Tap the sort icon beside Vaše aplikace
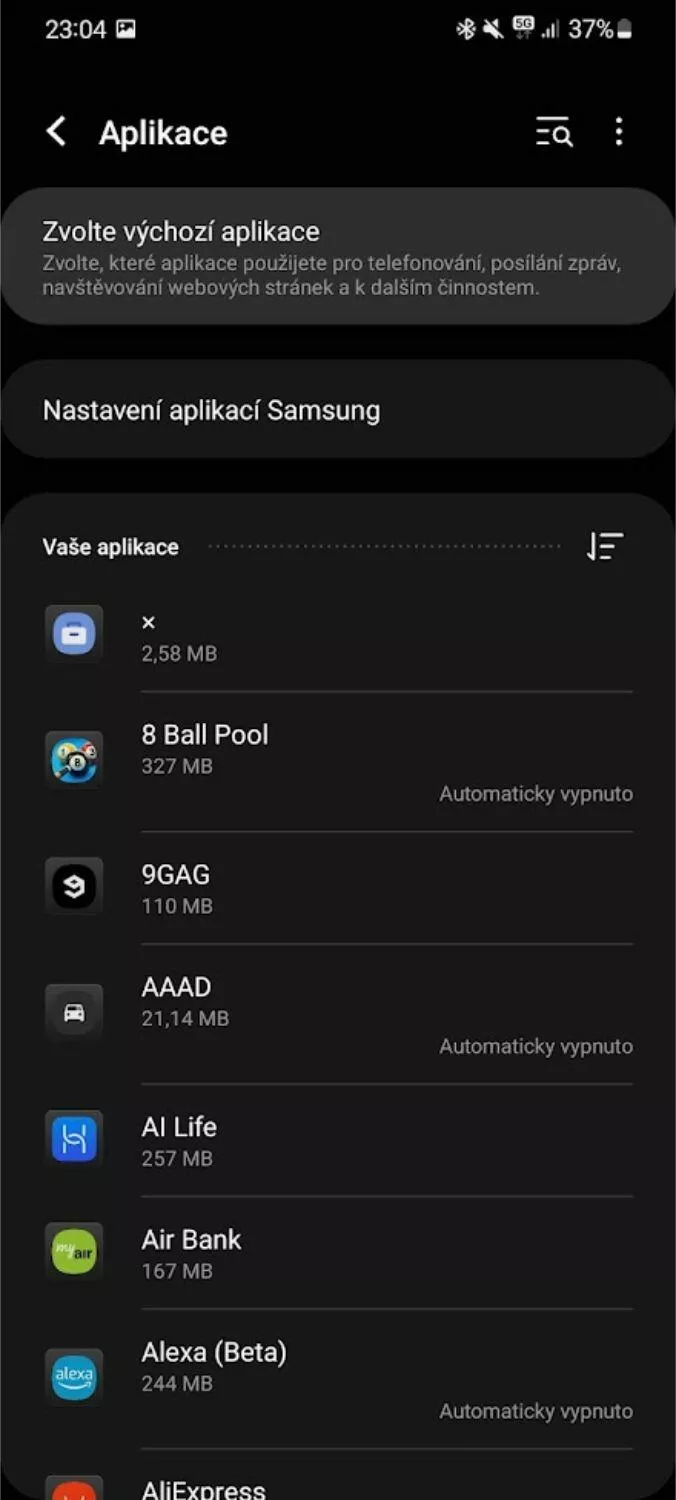 pos(605,547)
